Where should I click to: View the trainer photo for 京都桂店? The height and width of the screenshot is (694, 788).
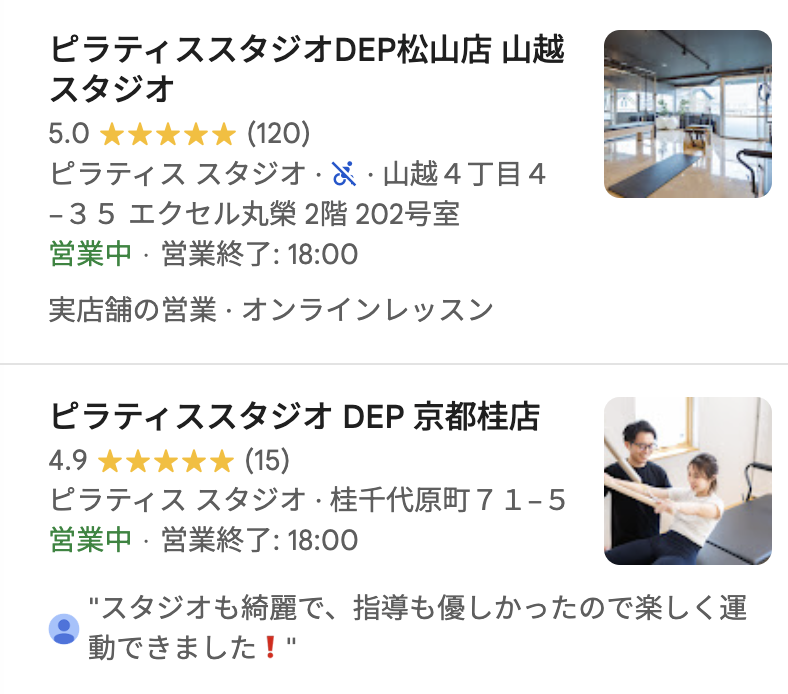pyautogui.click(x=687, y=481)
